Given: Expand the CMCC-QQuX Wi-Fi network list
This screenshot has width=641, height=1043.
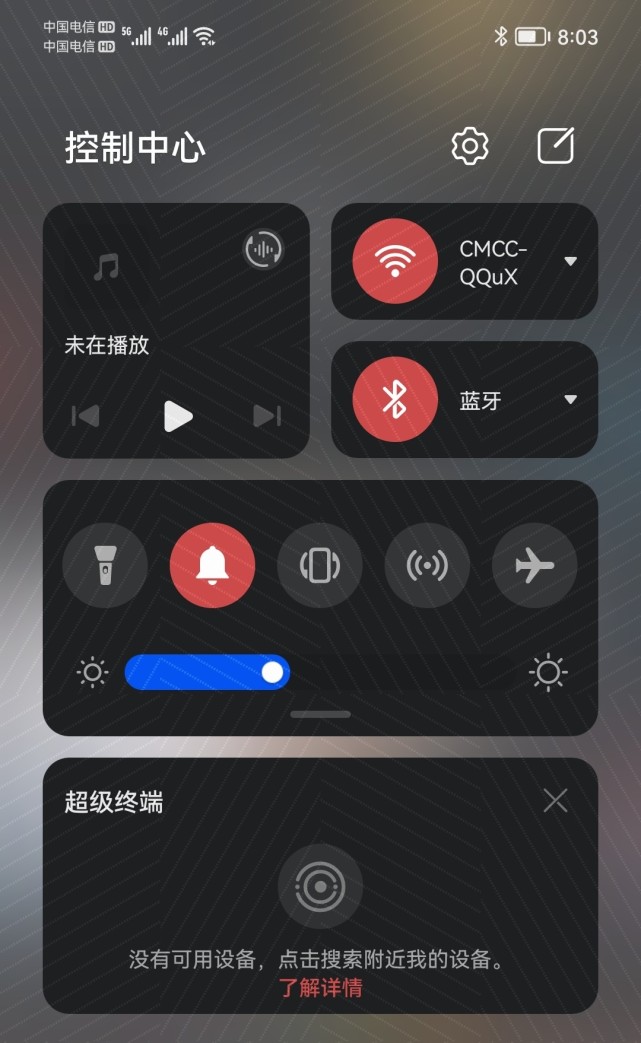Looking at the screenshot, I should [571, 261].
